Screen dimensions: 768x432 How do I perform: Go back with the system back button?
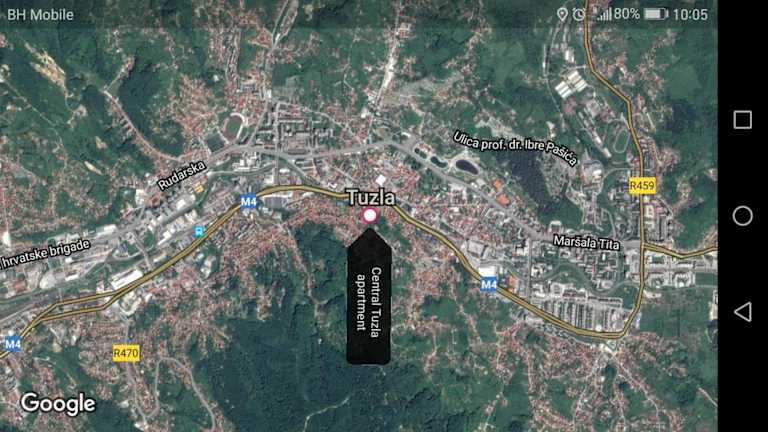tap(742, 312)
